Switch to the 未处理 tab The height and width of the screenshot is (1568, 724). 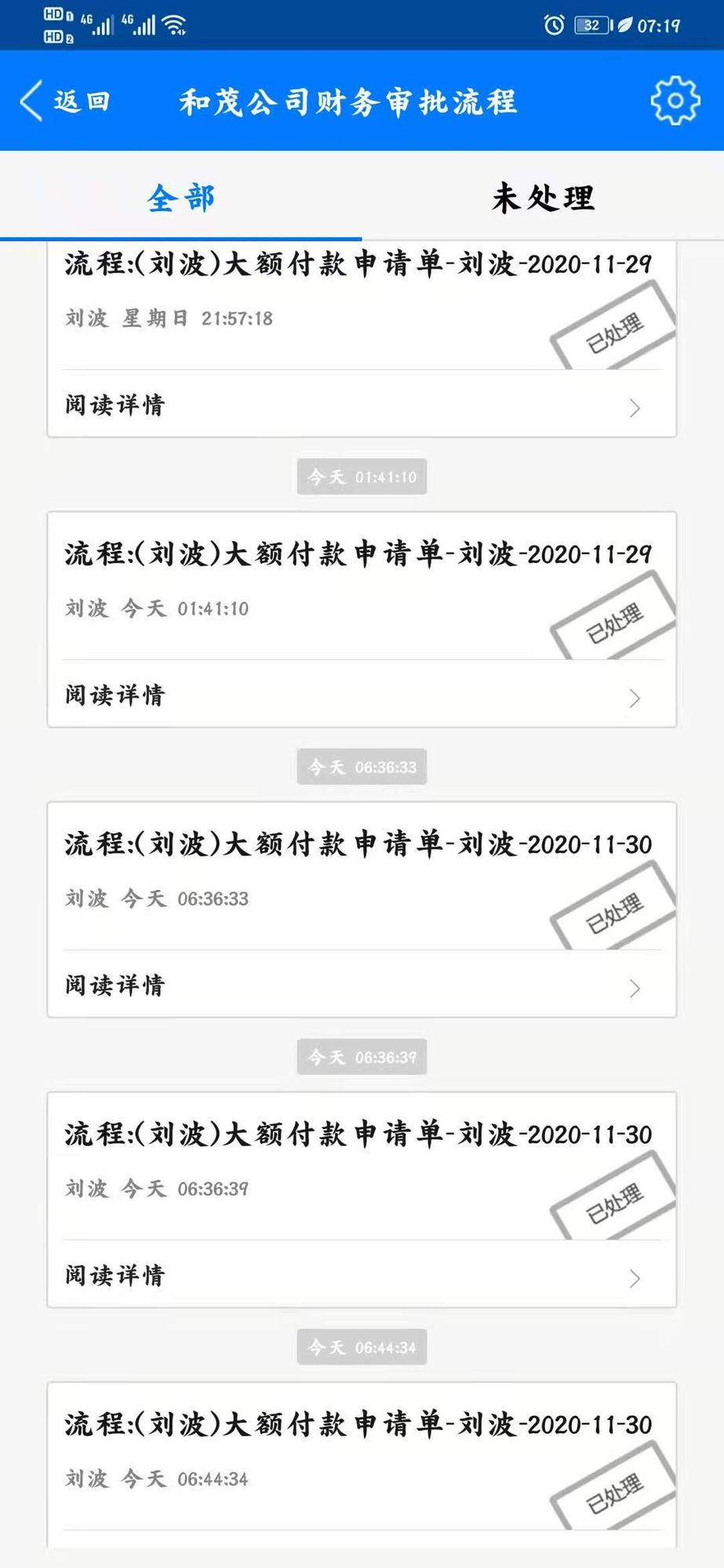click(542, 198)
